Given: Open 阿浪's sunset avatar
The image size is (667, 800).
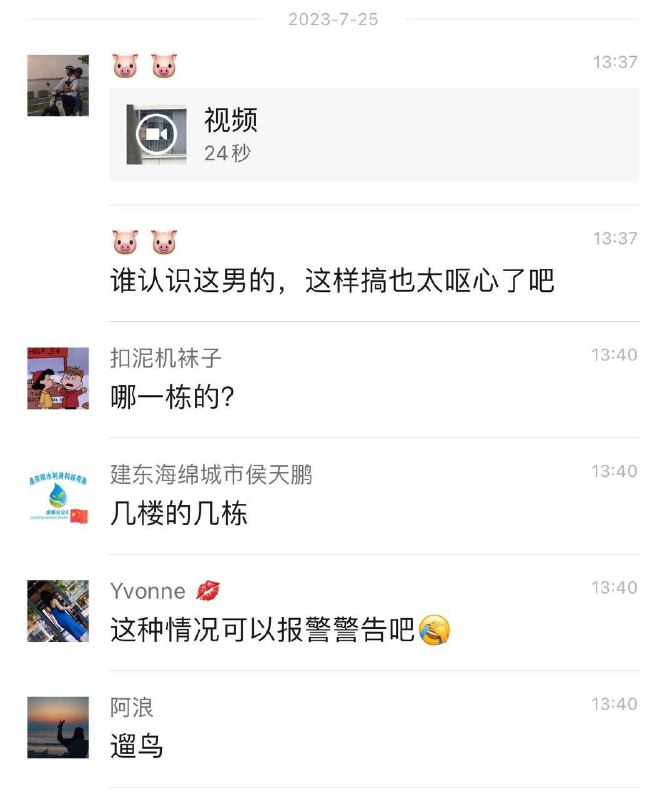Looking at the screenshot, I should (x=58, y=726).
